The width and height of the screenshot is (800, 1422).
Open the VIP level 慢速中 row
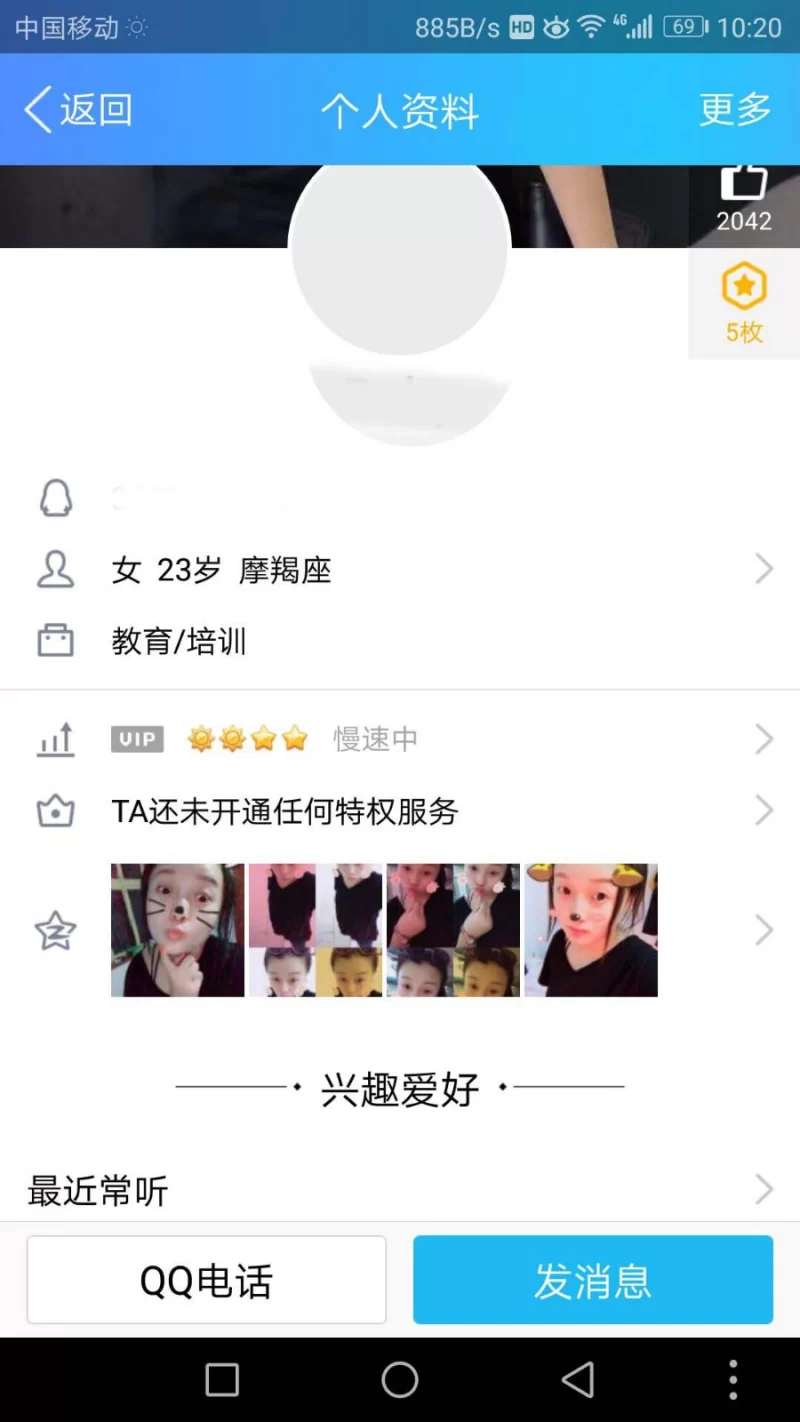tap(400, 740)
